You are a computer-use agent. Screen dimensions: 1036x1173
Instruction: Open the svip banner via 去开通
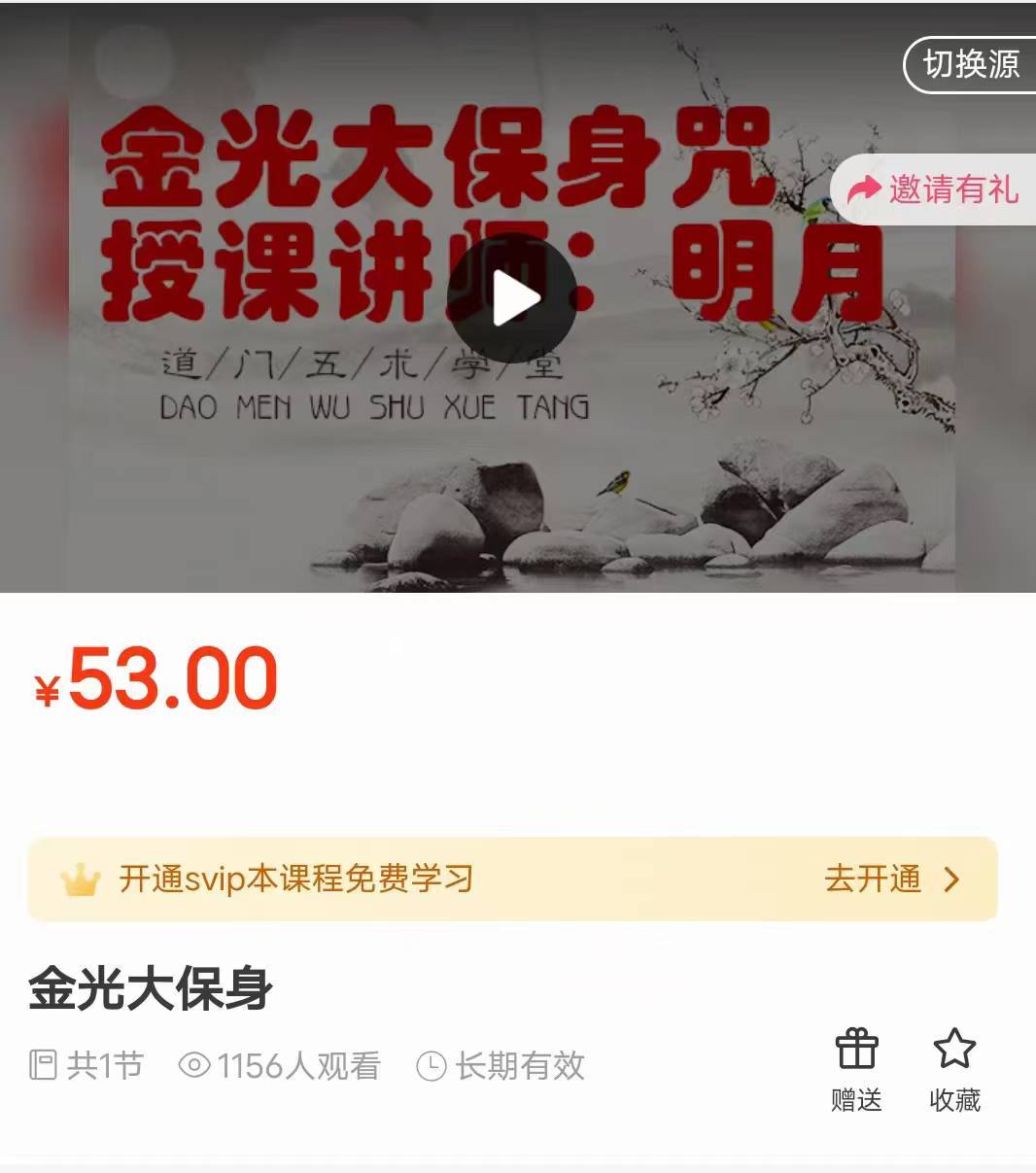click(891, 879)
